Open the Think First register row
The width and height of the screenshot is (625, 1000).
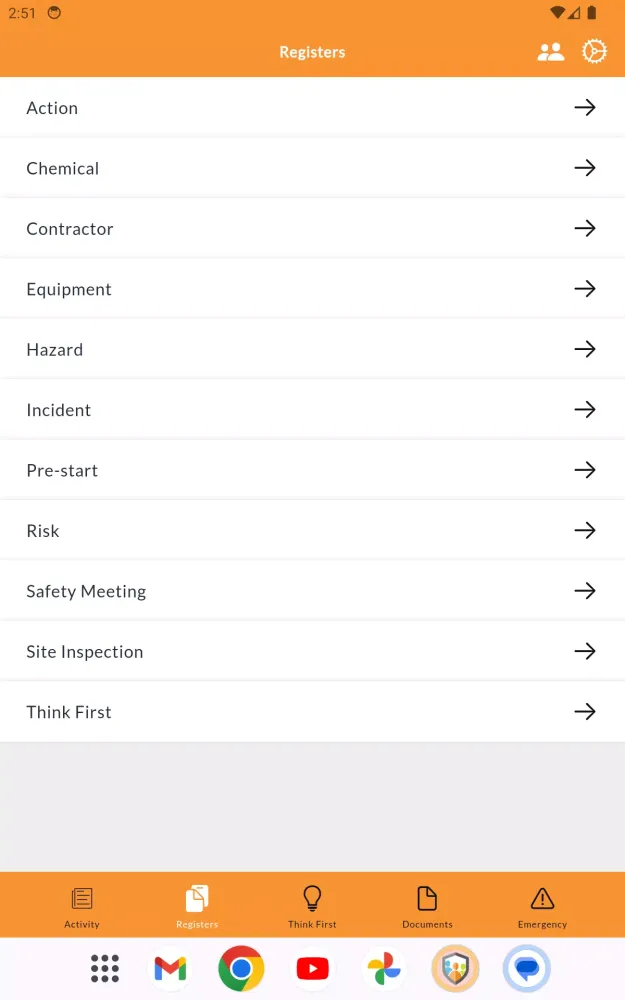[312, 712]
